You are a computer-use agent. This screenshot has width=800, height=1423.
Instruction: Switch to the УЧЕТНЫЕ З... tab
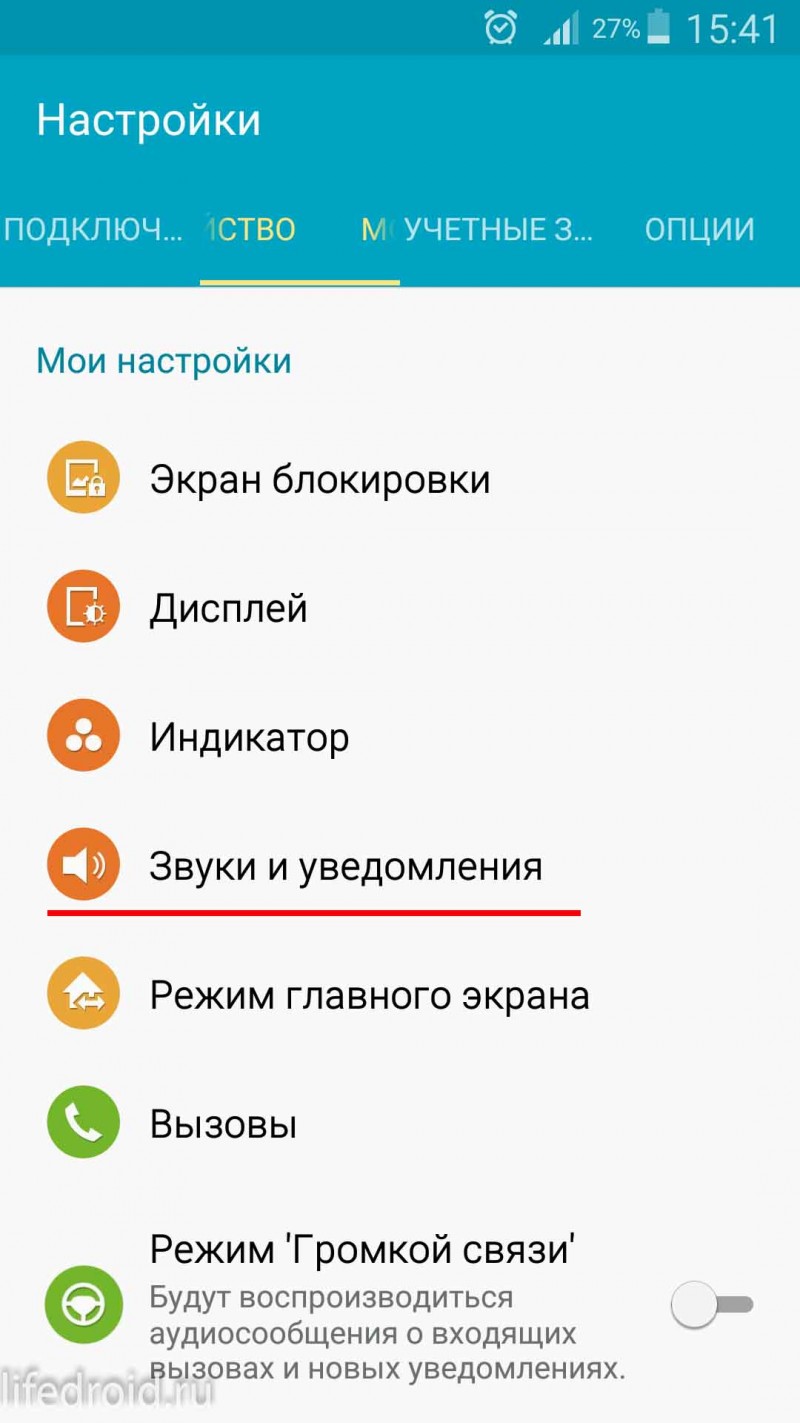pyautogui.click(x=499, y=229)
